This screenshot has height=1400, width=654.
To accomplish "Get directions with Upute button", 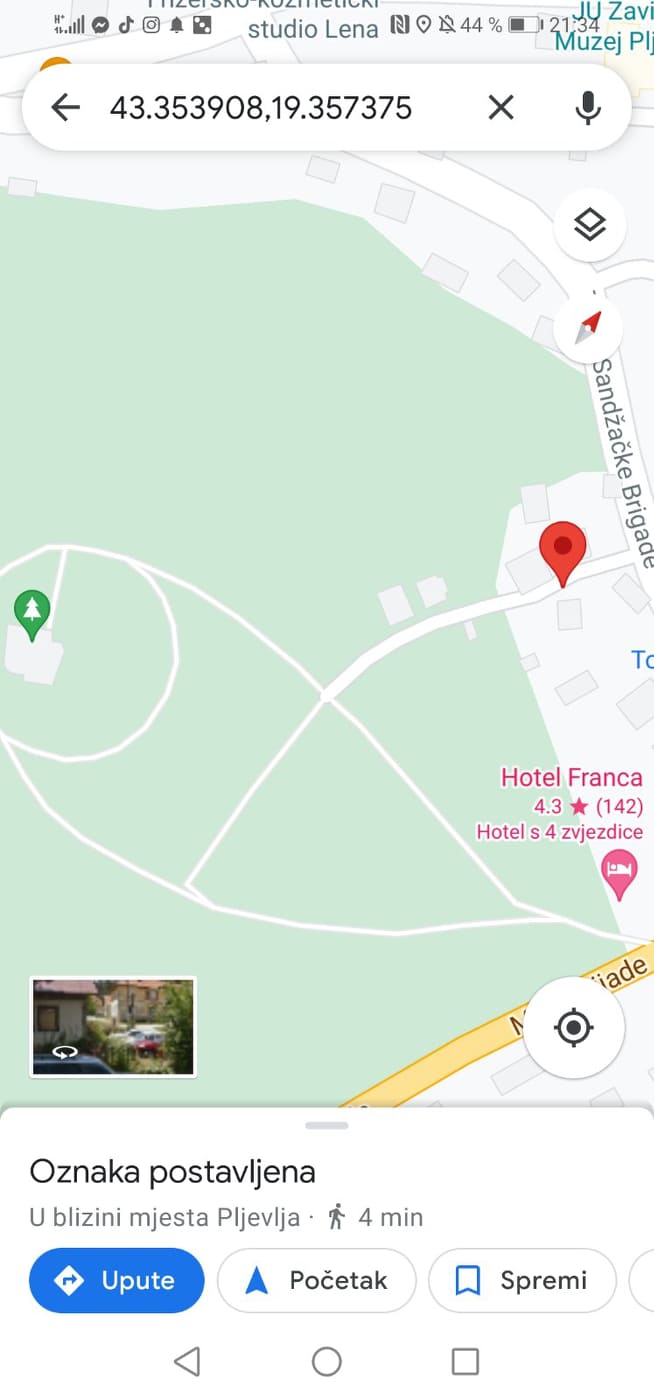I will (x=117, y=1280).
